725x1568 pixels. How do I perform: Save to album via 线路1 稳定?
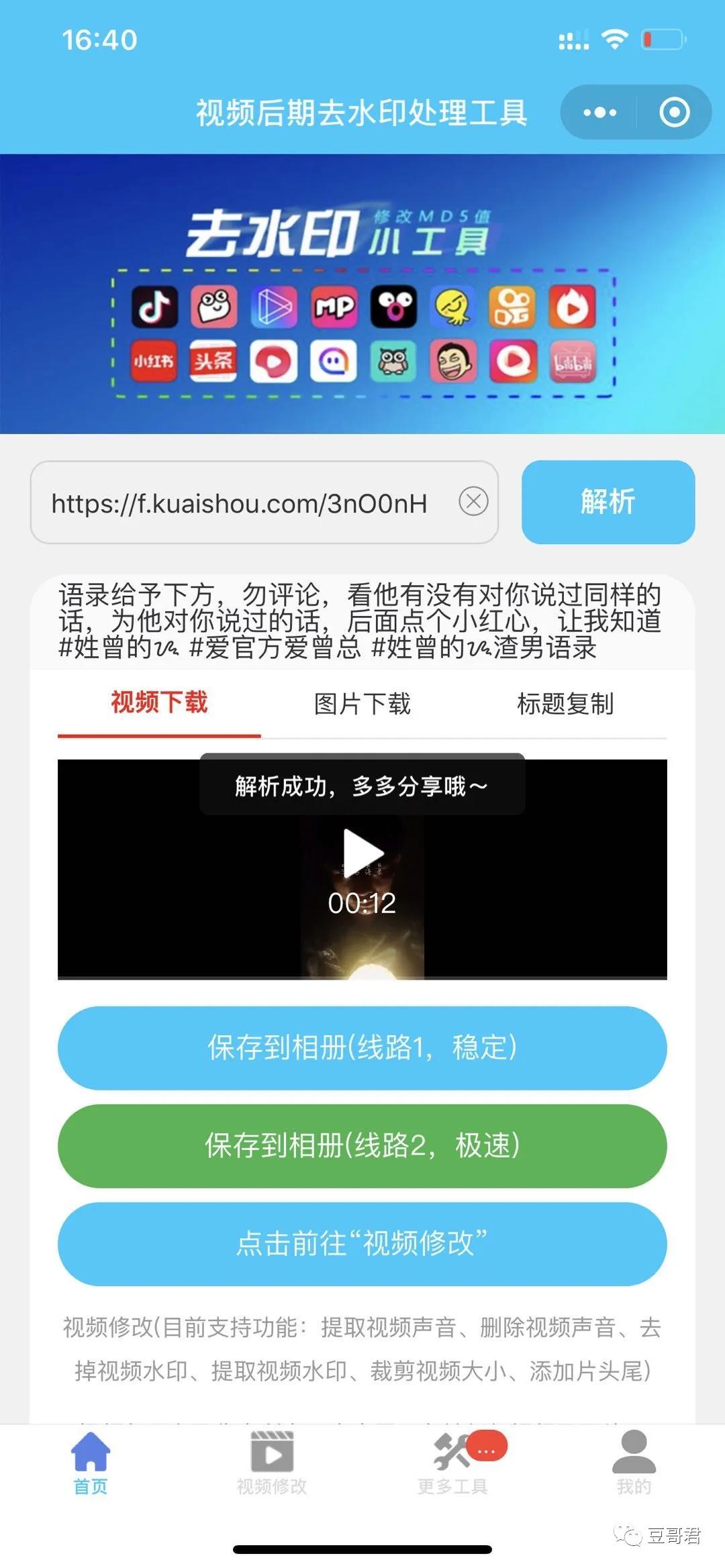tap(362, 1047)
